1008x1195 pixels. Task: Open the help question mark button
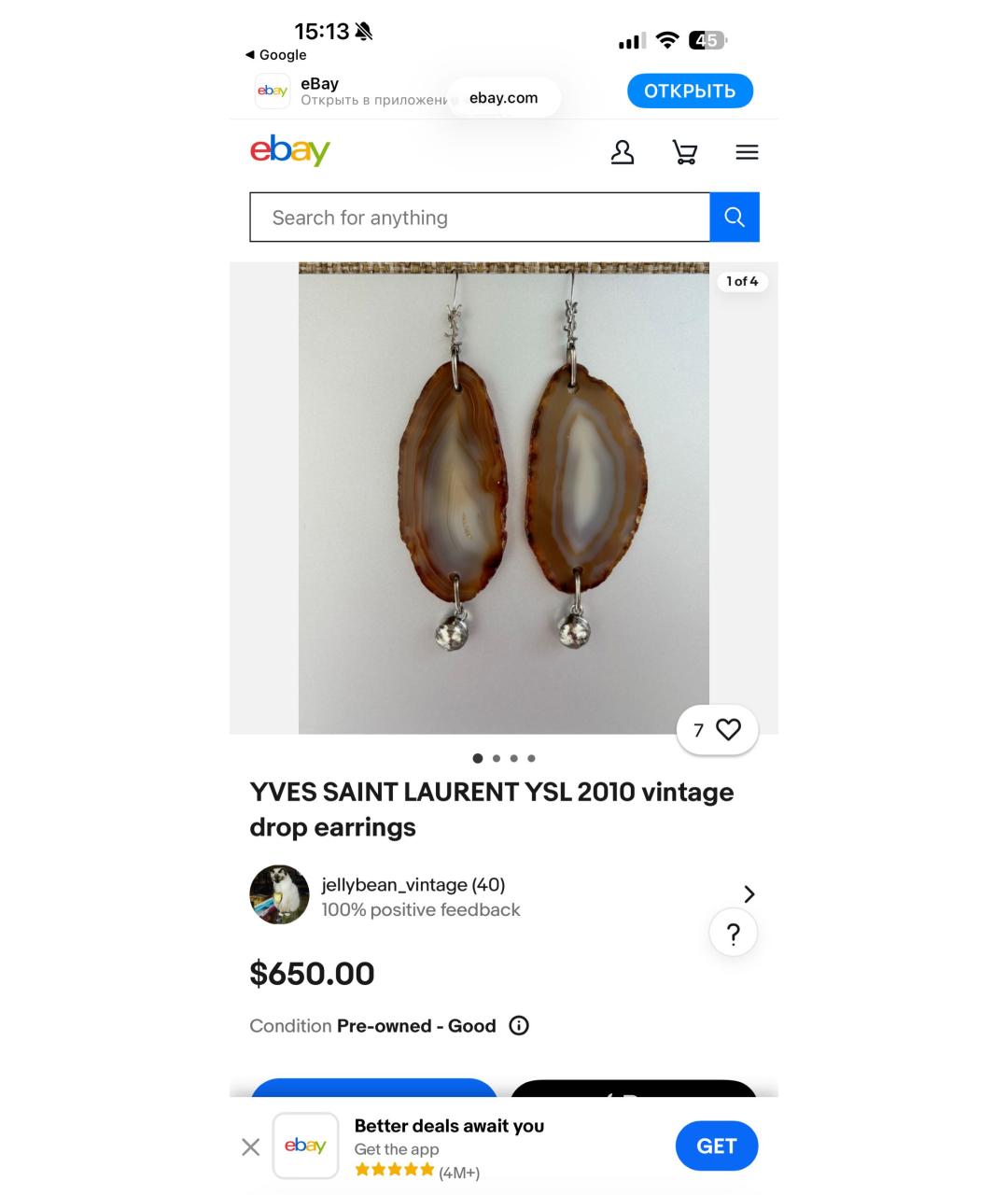click(x=734, y=934)
